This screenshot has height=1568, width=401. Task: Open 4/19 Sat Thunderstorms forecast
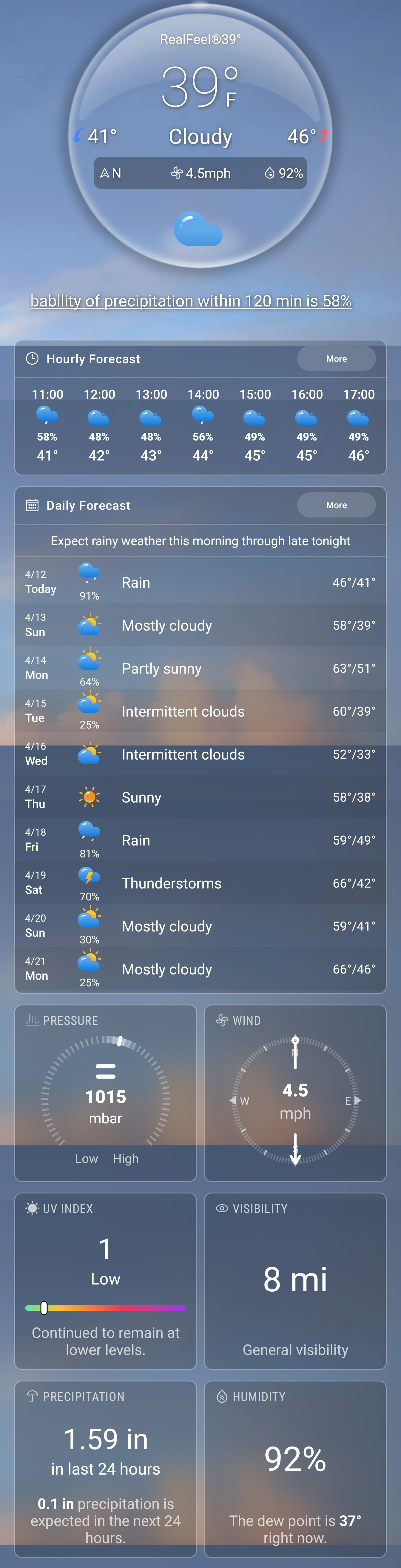click(x=200, y=883)
